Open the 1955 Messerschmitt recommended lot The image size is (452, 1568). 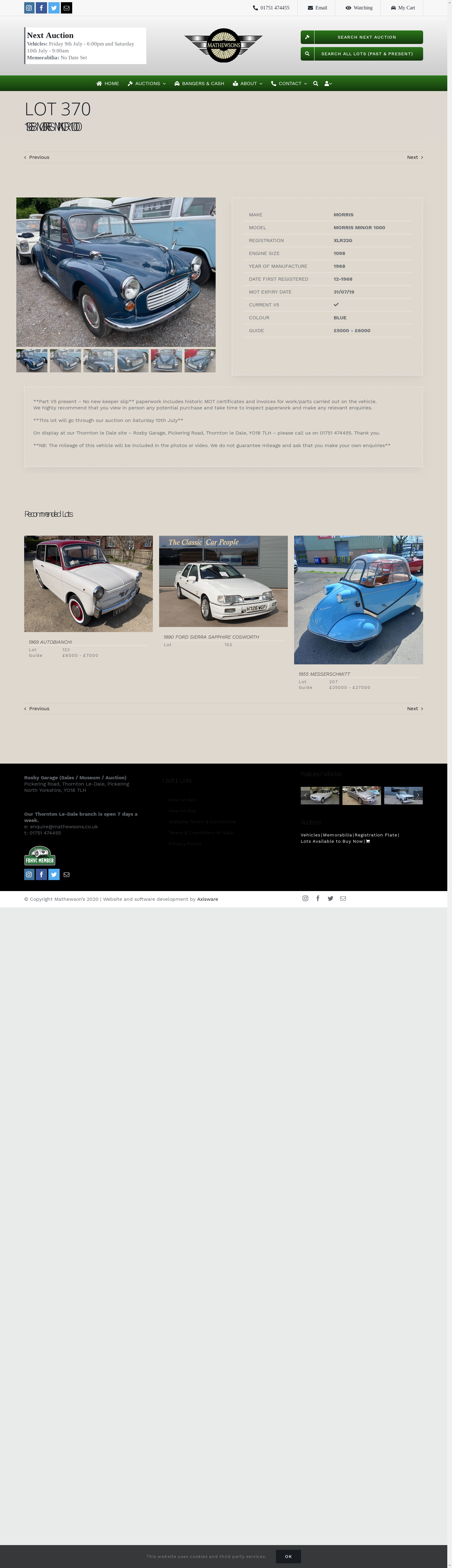358,600
